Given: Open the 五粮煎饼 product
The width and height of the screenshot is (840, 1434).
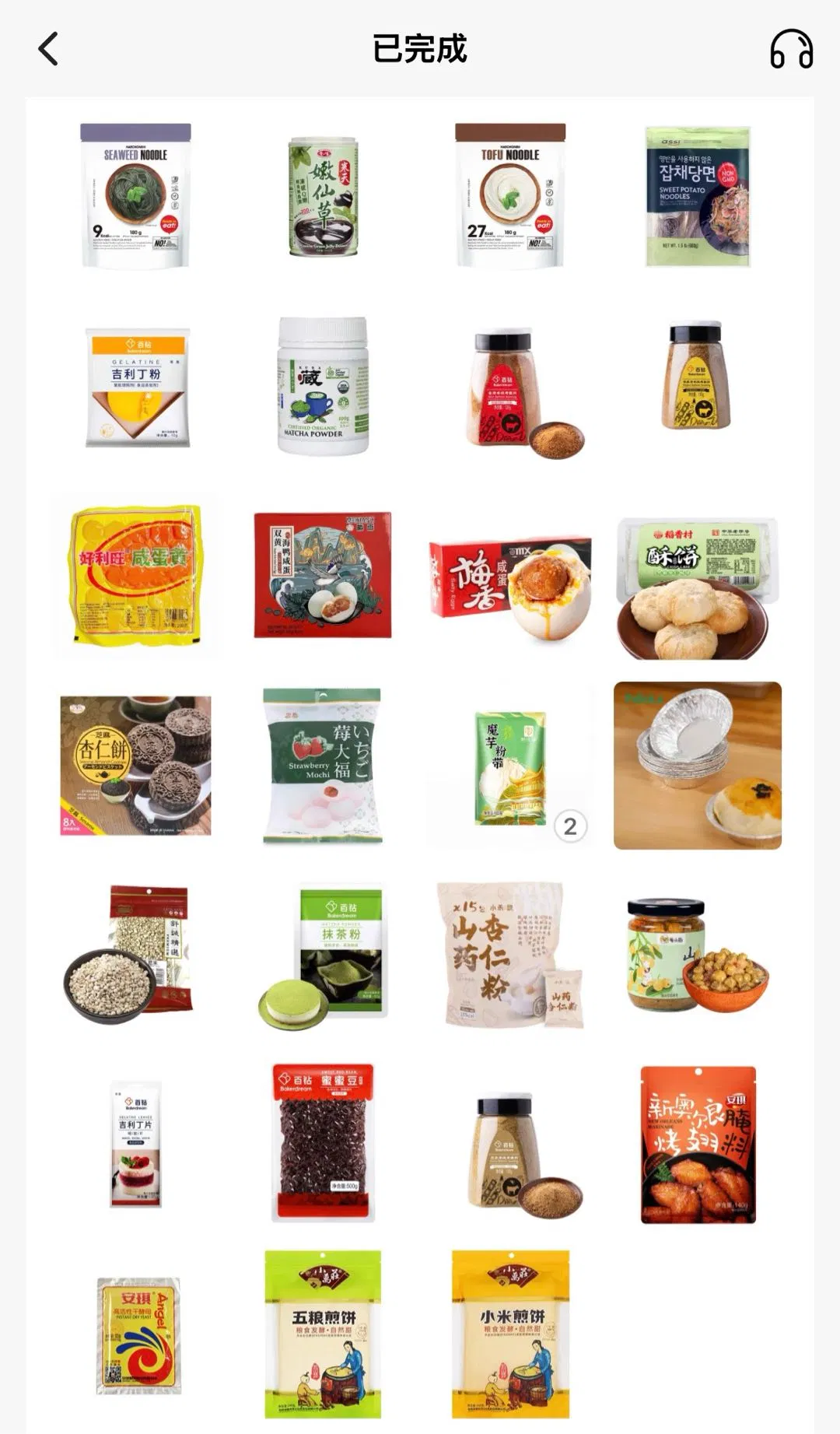Looking at the screenshot, I should (323, 1334).
